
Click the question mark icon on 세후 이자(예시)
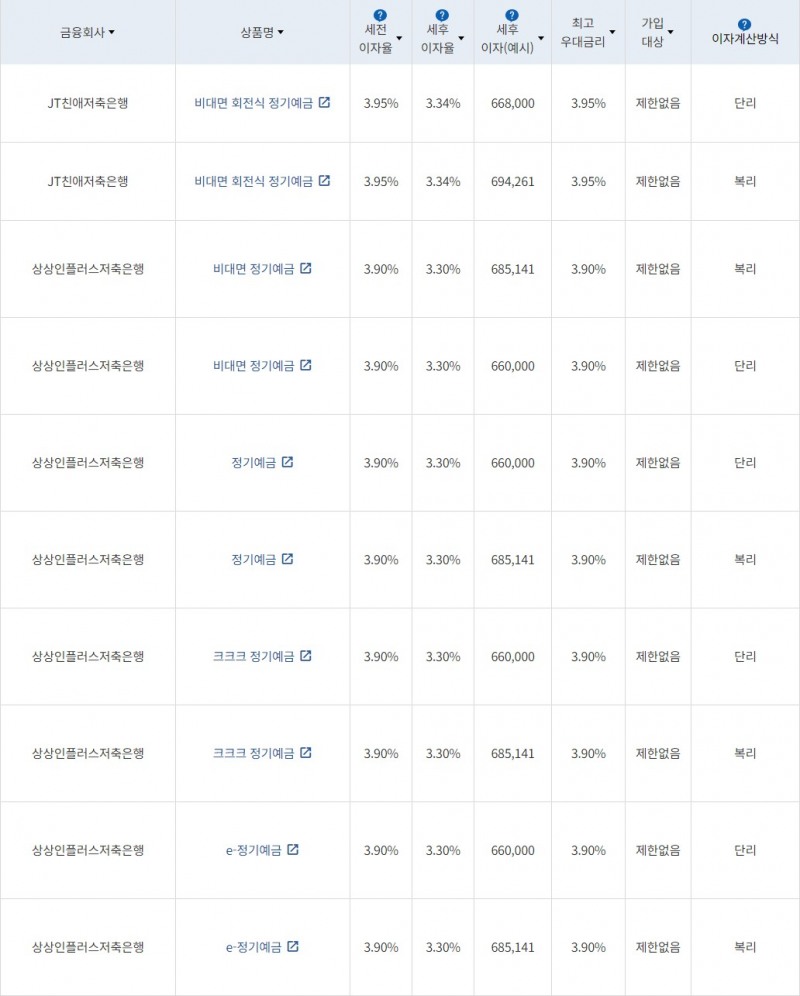(511, 14)
